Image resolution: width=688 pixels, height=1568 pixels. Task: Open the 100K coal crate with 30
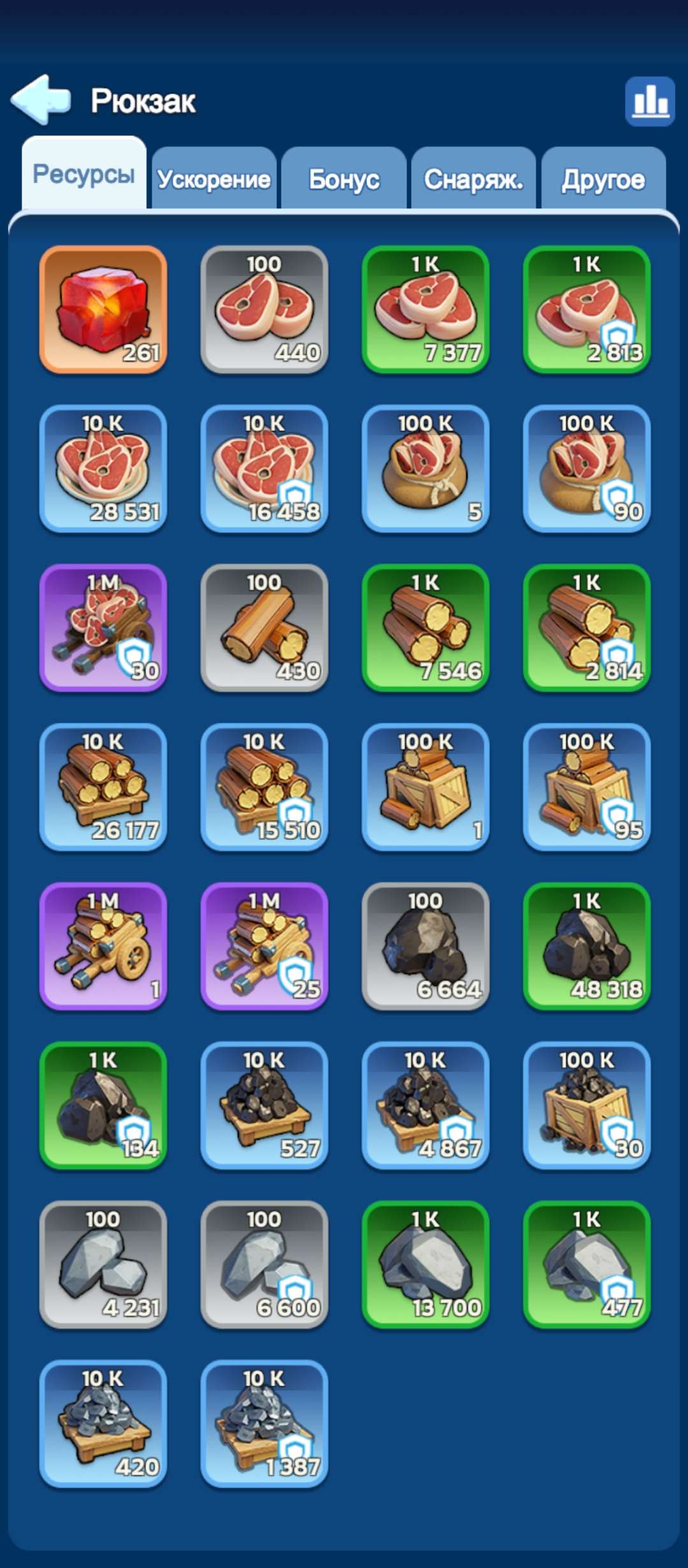tap(587, 1106)
